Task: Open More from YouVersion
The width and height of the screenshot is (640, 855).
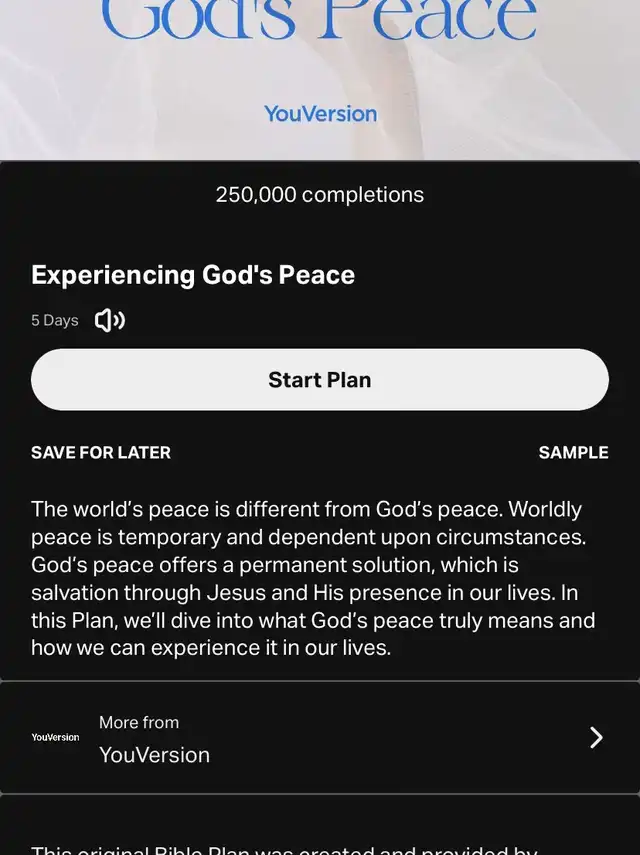Action: pyautogui.click(x=320, y=738)
